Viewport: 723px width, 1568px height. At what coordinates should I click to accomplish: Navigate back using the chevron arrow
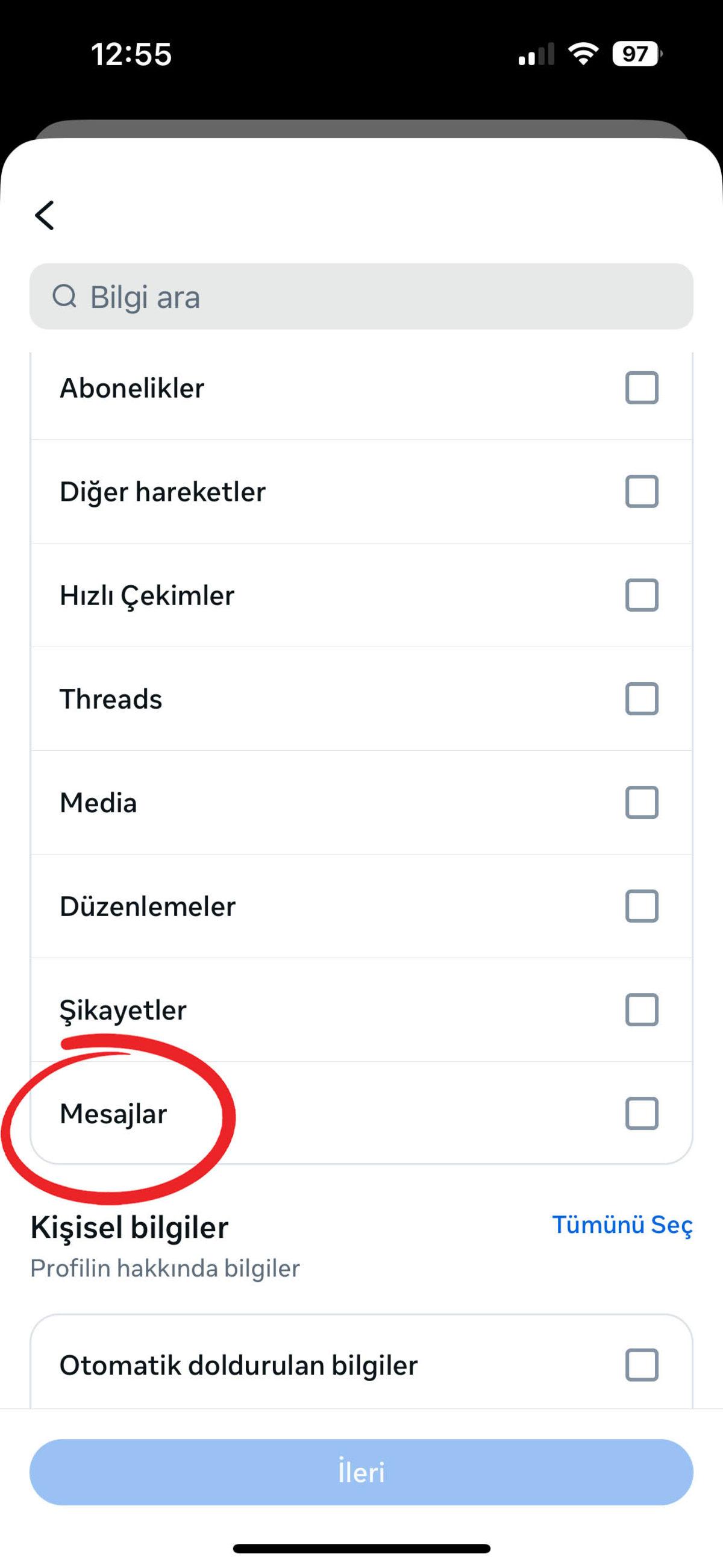tap(45, 216)
